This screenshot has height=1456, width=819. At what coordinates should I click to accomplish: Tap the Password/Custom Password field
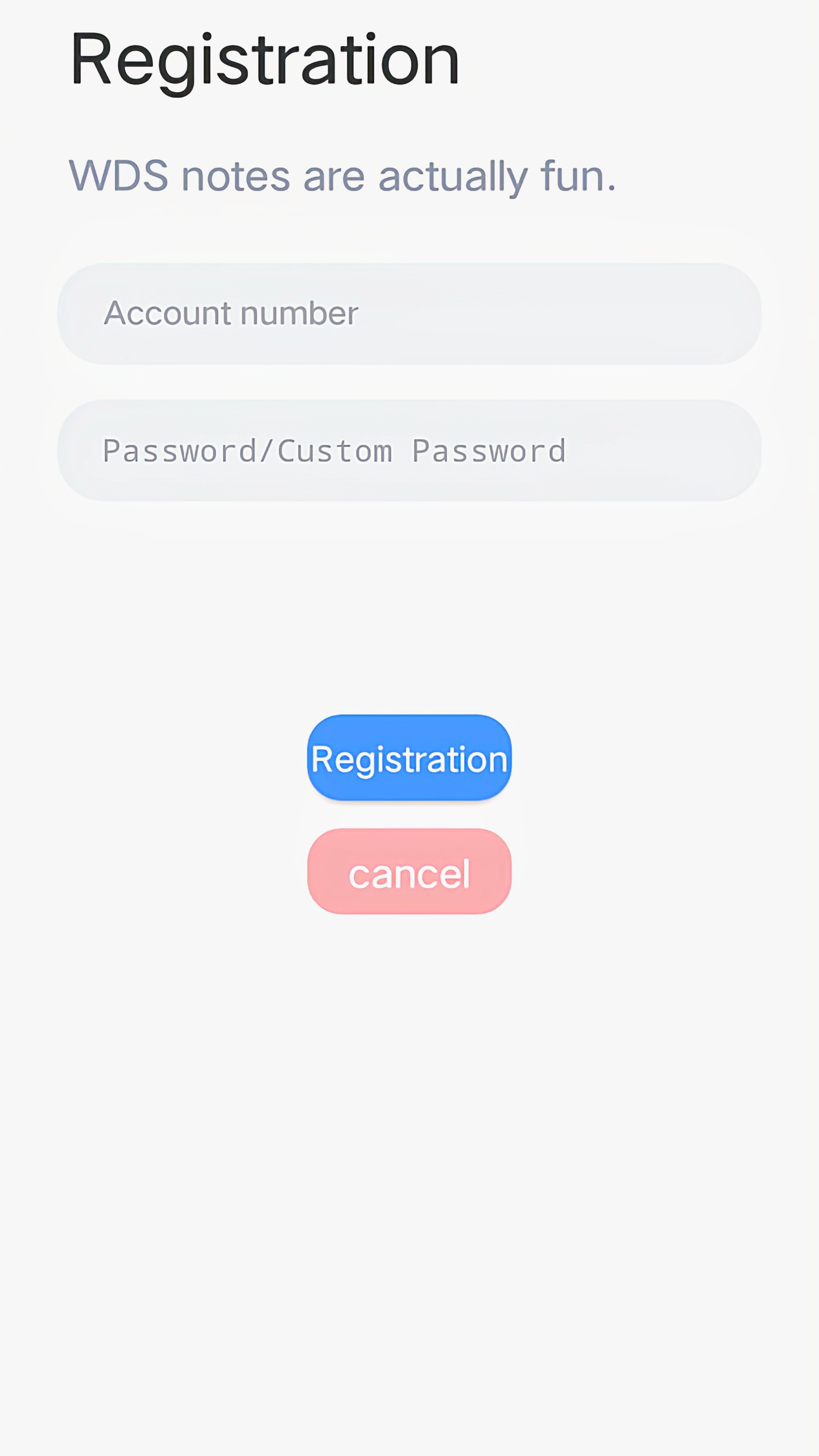pyautogui.click(x=409, y=450)
